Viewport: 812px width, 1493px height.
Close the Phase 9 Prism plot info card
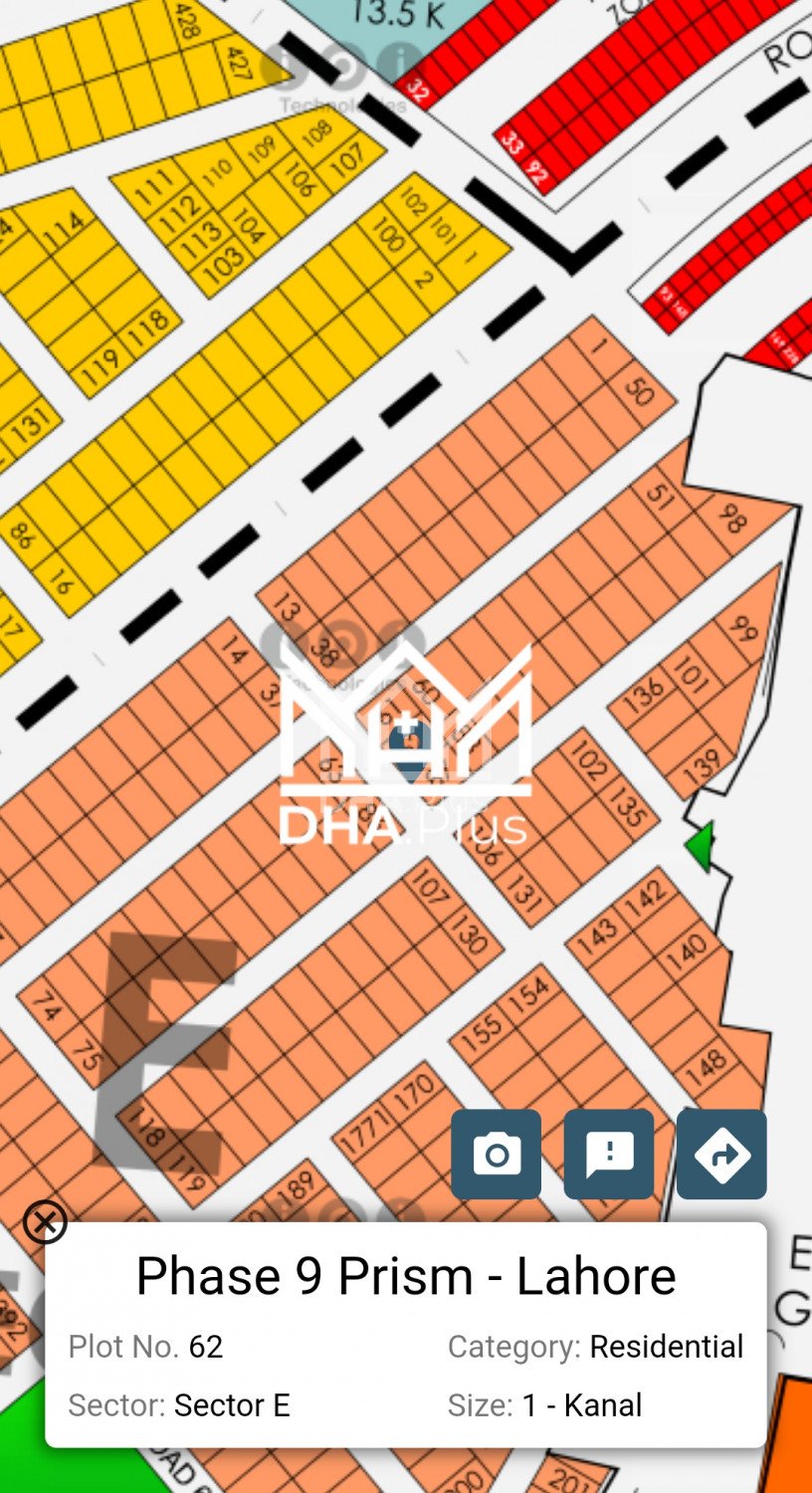point(45,1222)
